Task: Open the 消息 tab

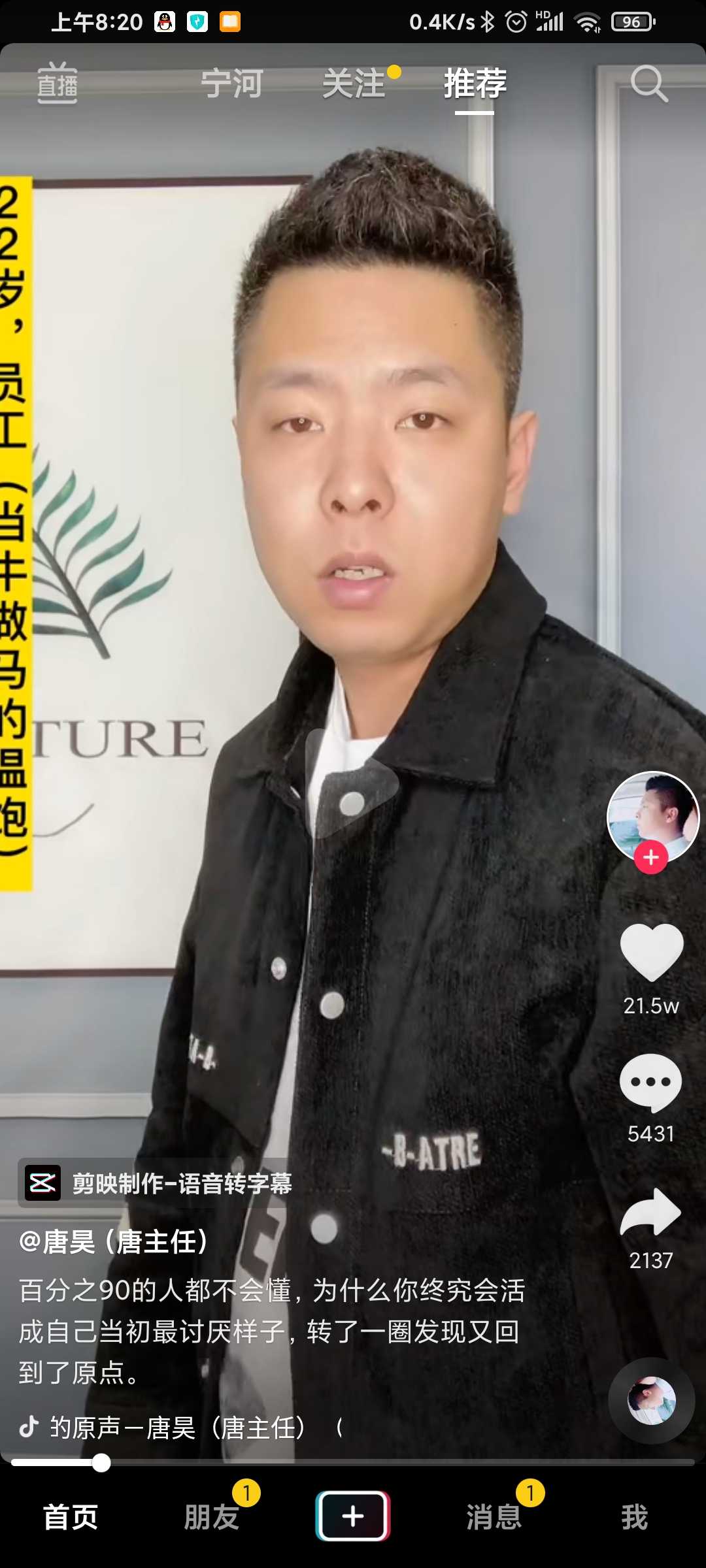Action: 494,1517
